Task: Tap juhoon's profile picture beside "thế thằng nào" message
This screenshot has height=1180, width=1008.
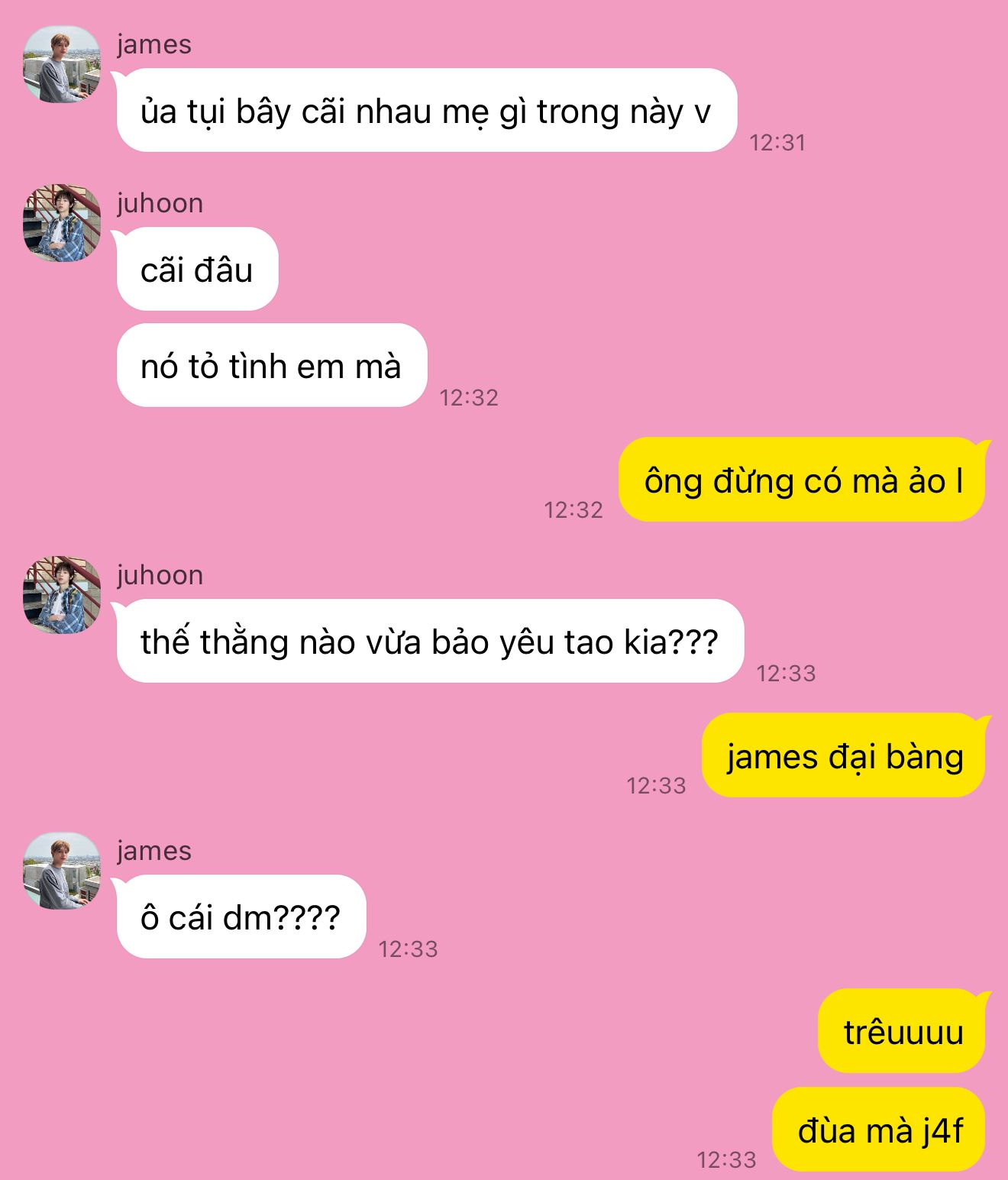Action: point(62,595)
